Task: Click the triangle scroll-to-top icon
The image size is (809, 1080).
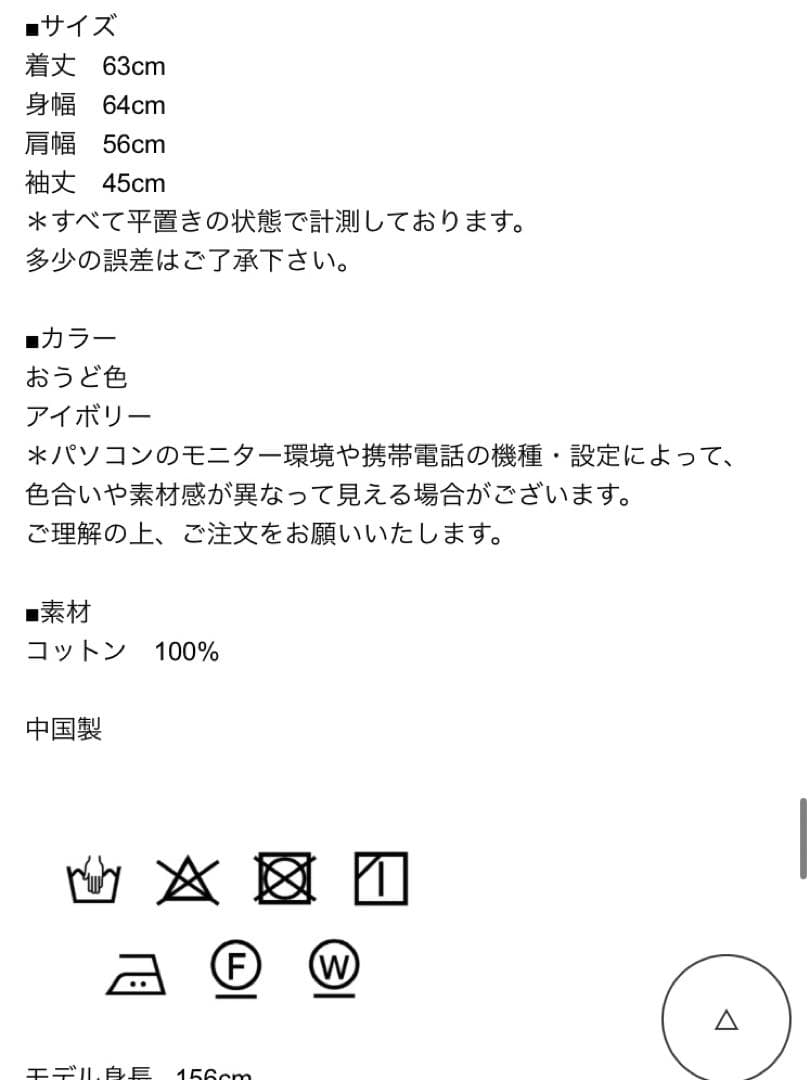Action: point(725,1020)
